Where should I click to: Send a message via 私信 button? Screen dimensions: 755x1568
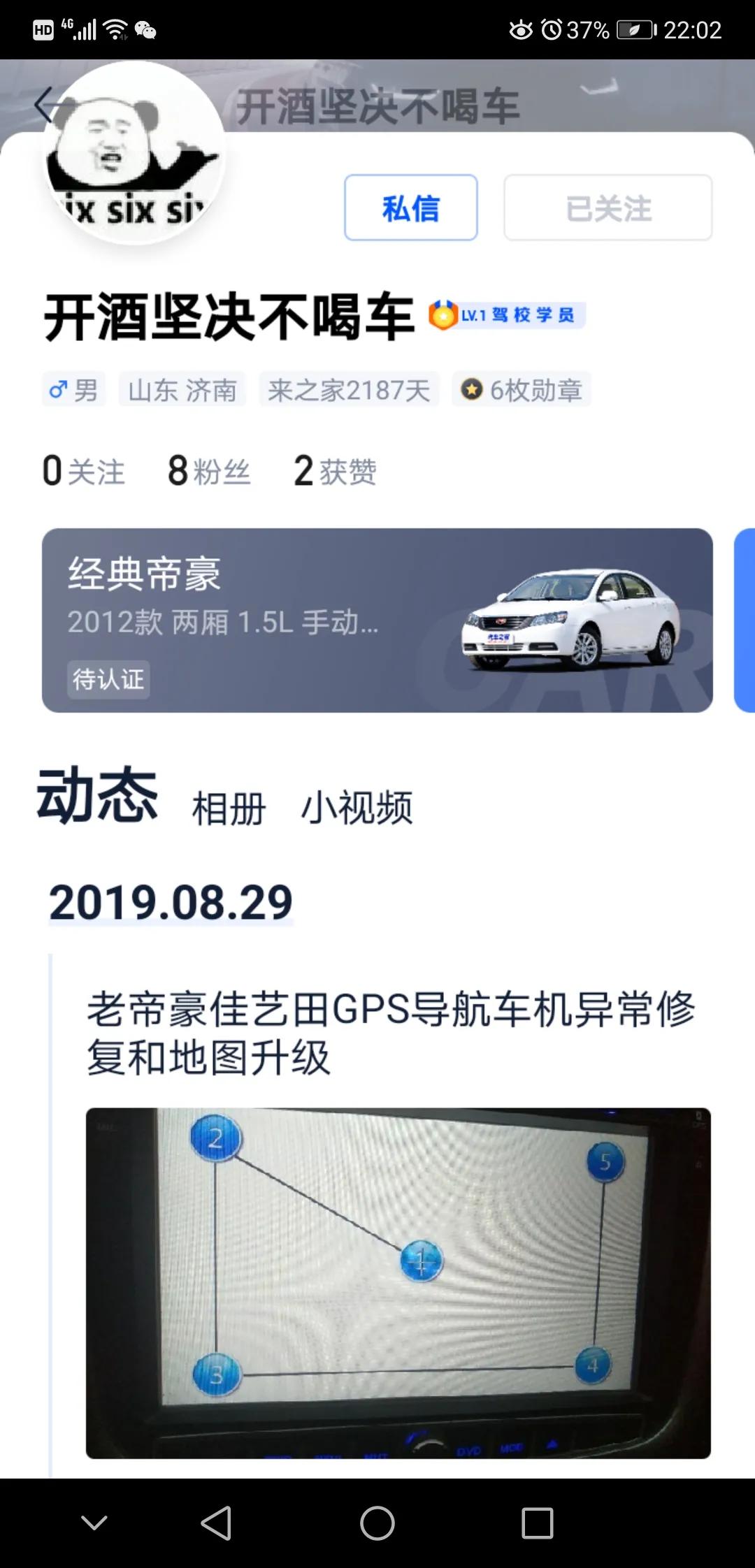coord(410,208)
